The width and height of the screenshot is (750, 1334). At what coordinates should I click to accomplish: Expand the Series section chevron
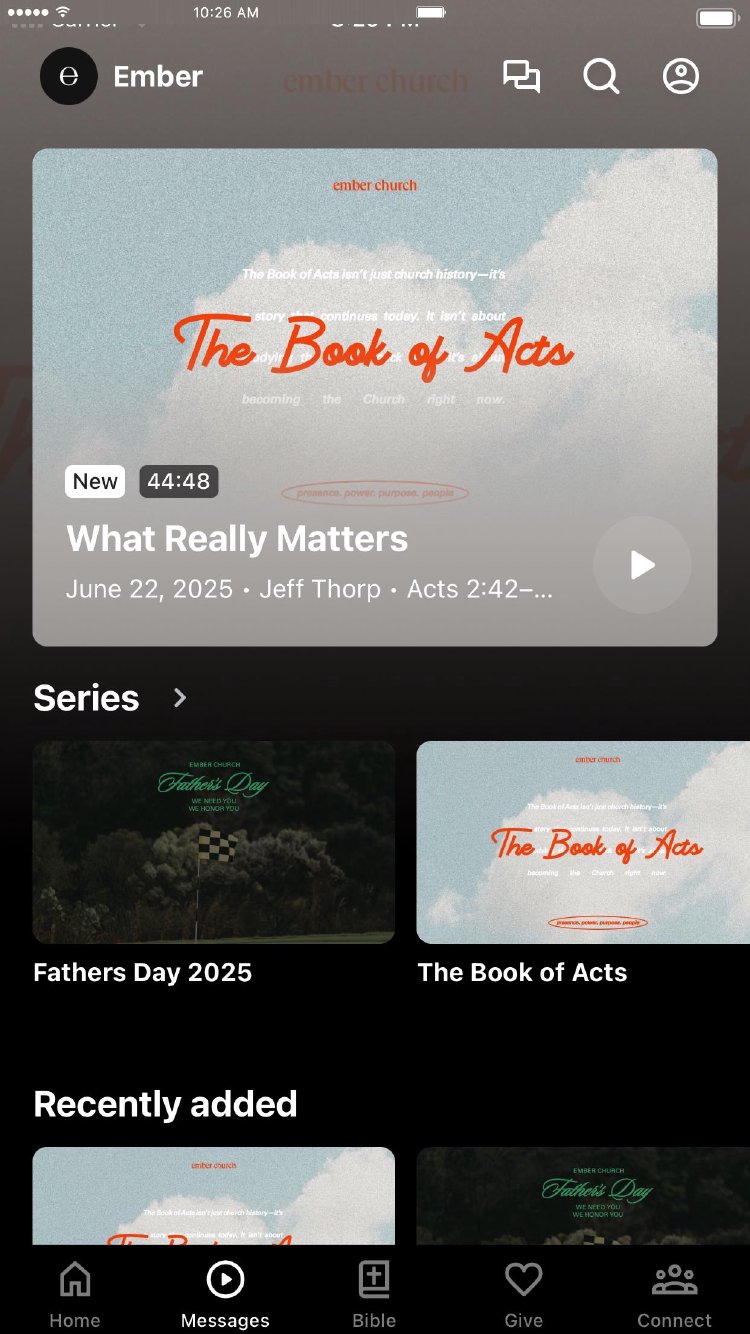180,698
